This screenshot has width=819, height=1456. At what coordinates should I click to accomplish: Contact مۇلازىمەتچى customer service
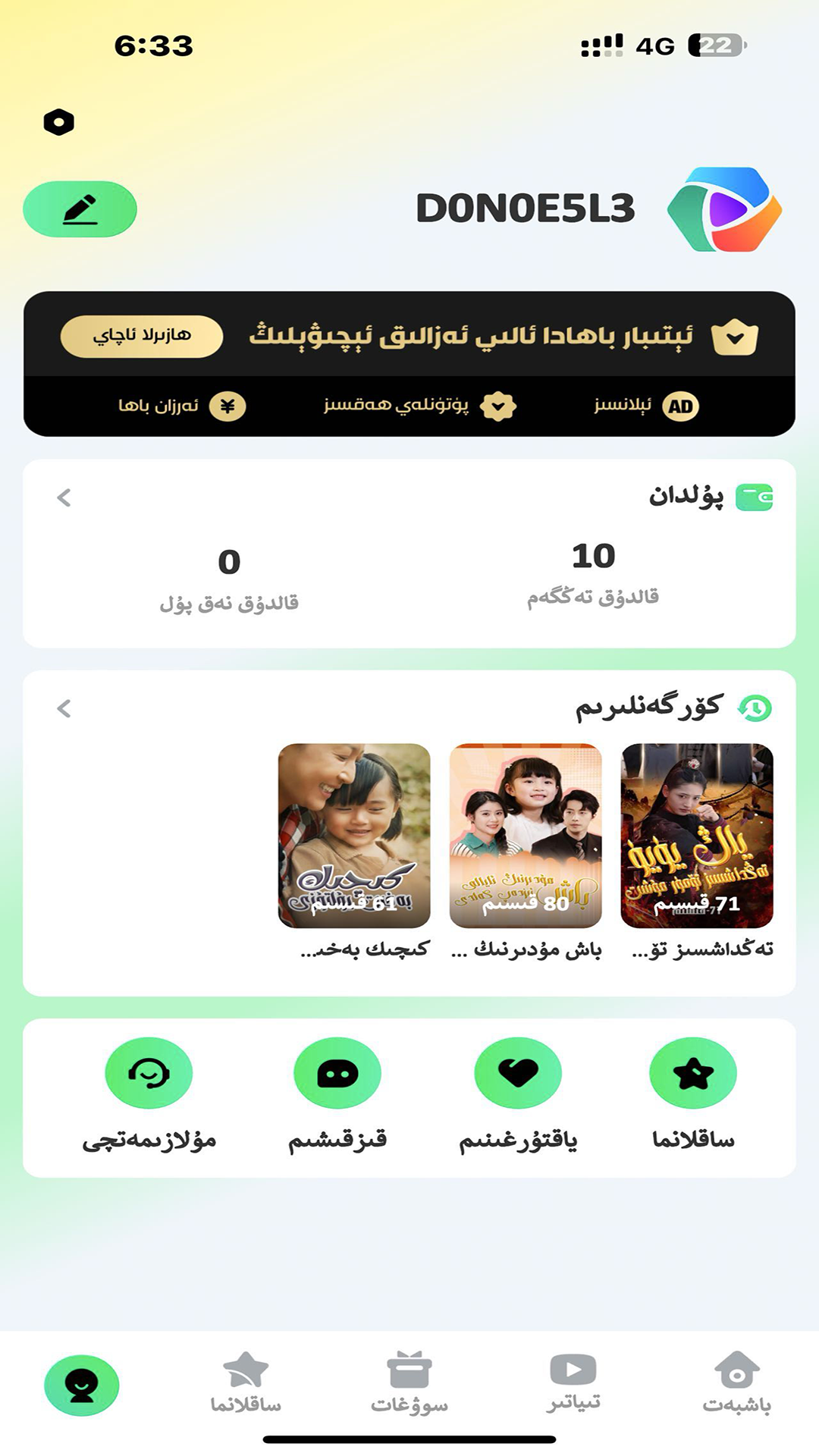pyautogui.click(x=149, y=1074)
